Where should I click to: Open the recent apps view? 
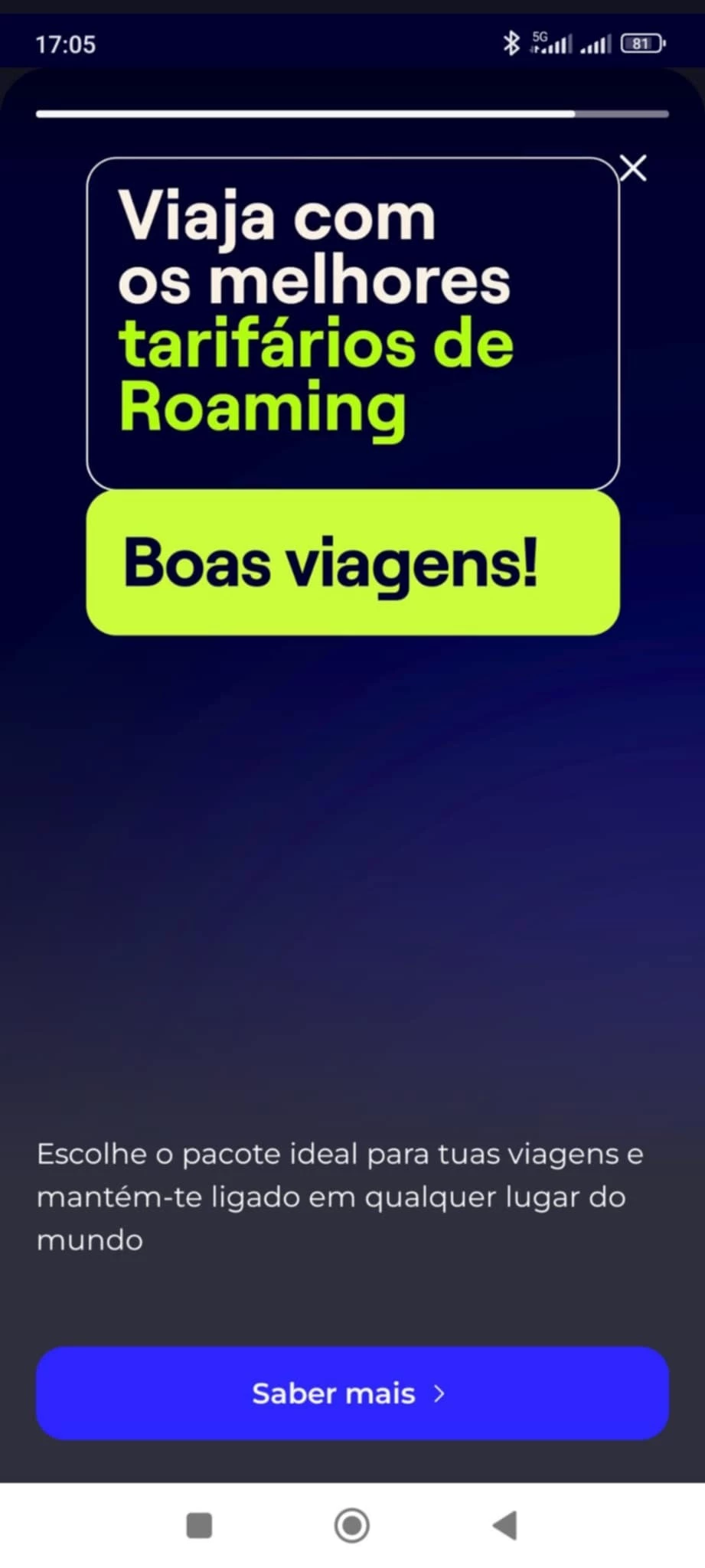(199, 1525)
